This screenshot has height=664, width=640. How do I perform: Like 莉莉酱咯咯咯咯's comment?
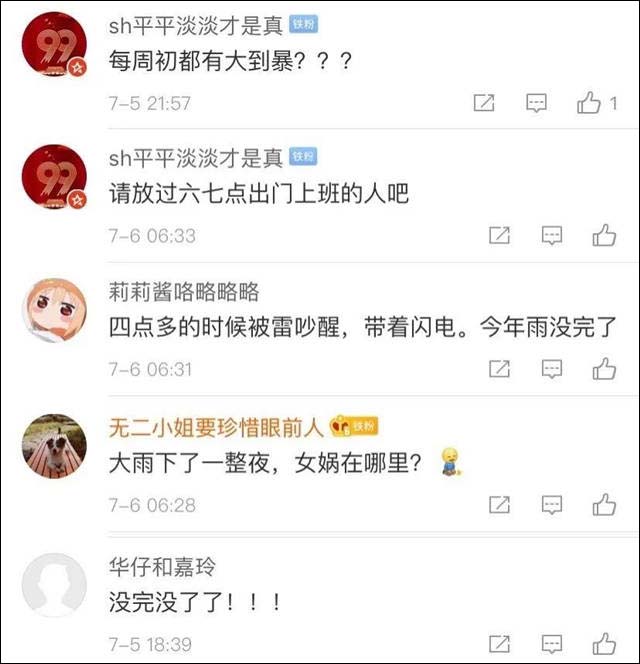point(603,369)
